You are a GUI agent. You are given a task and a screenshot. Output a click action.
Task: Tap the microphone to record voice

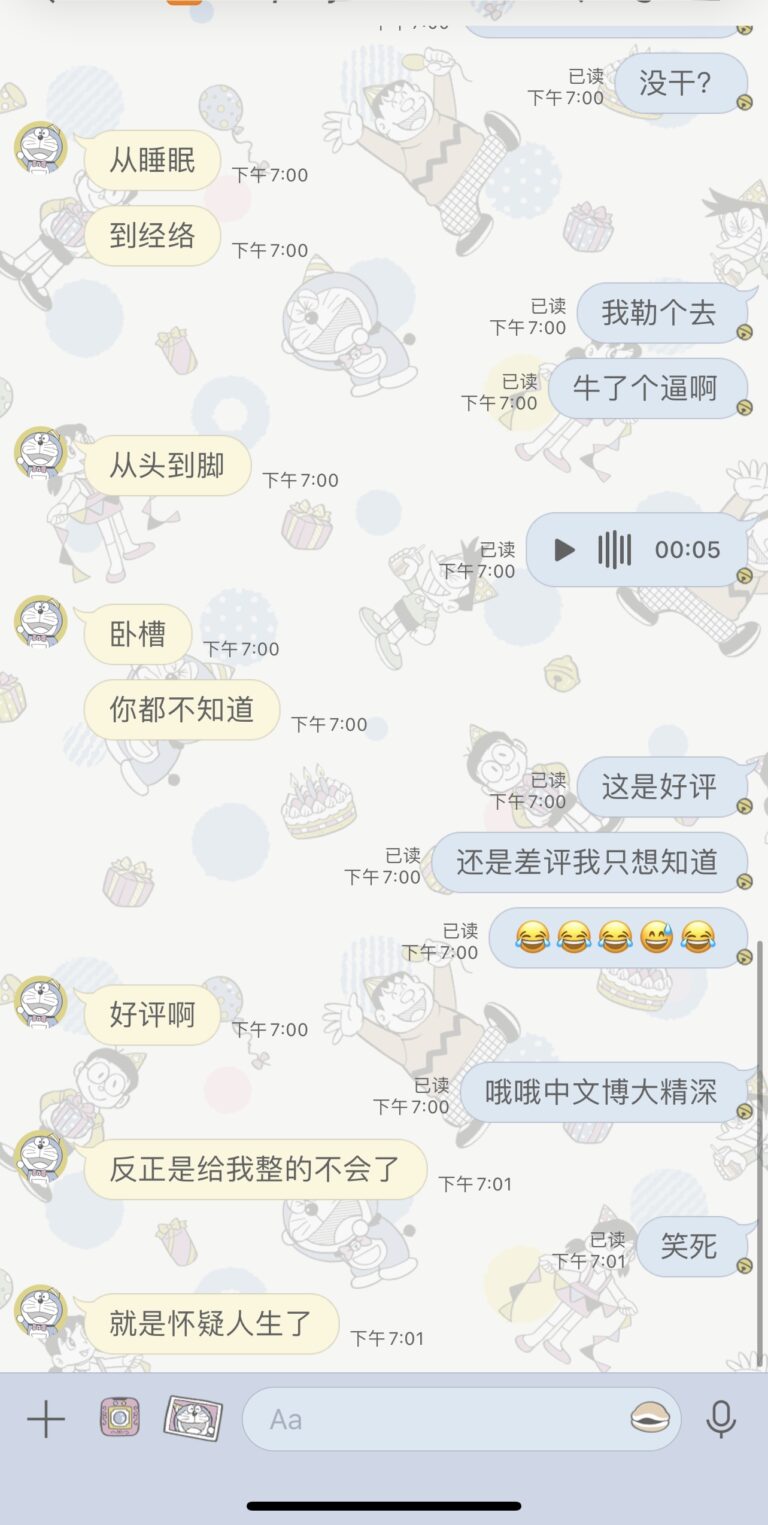(721, 1419)
